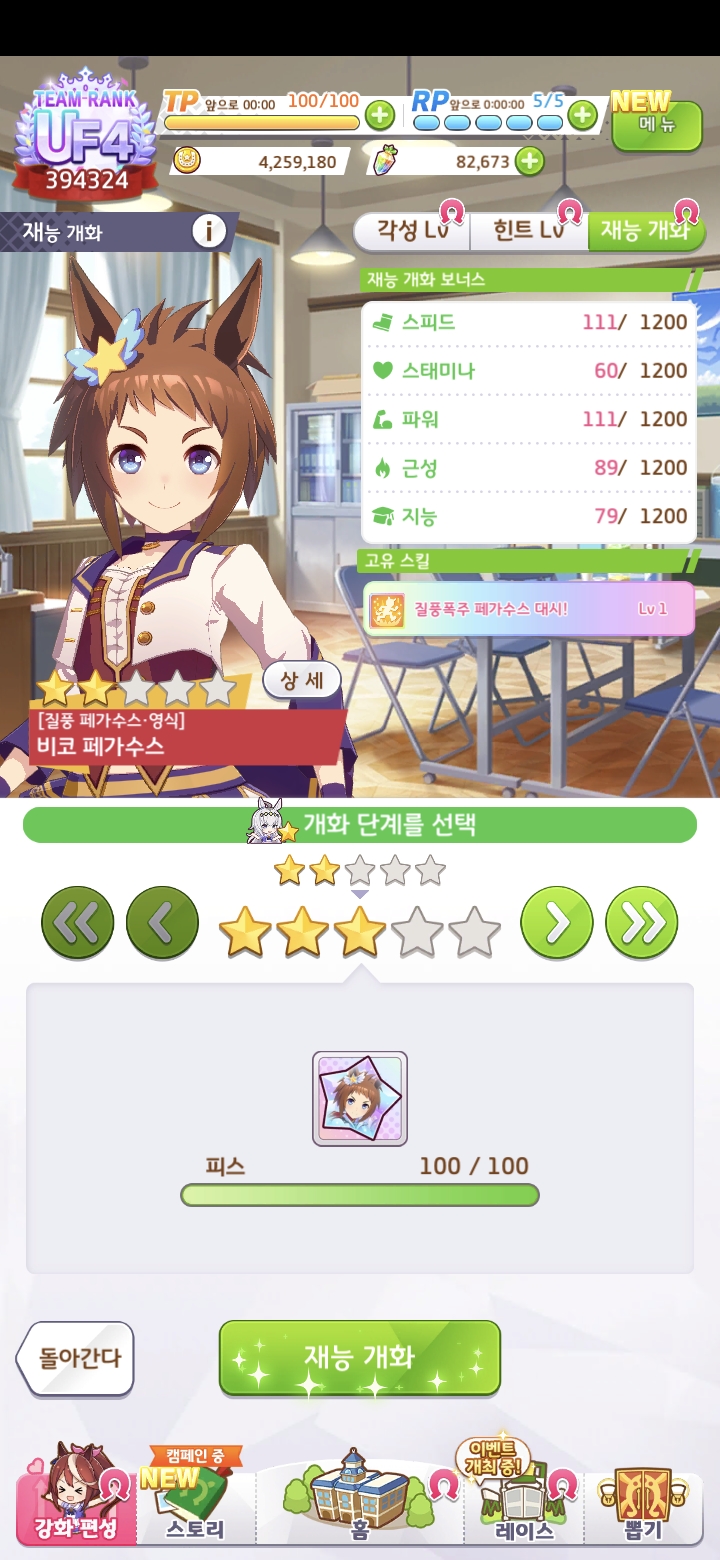Select the 재능 개화 tab

tap(645, 230)
